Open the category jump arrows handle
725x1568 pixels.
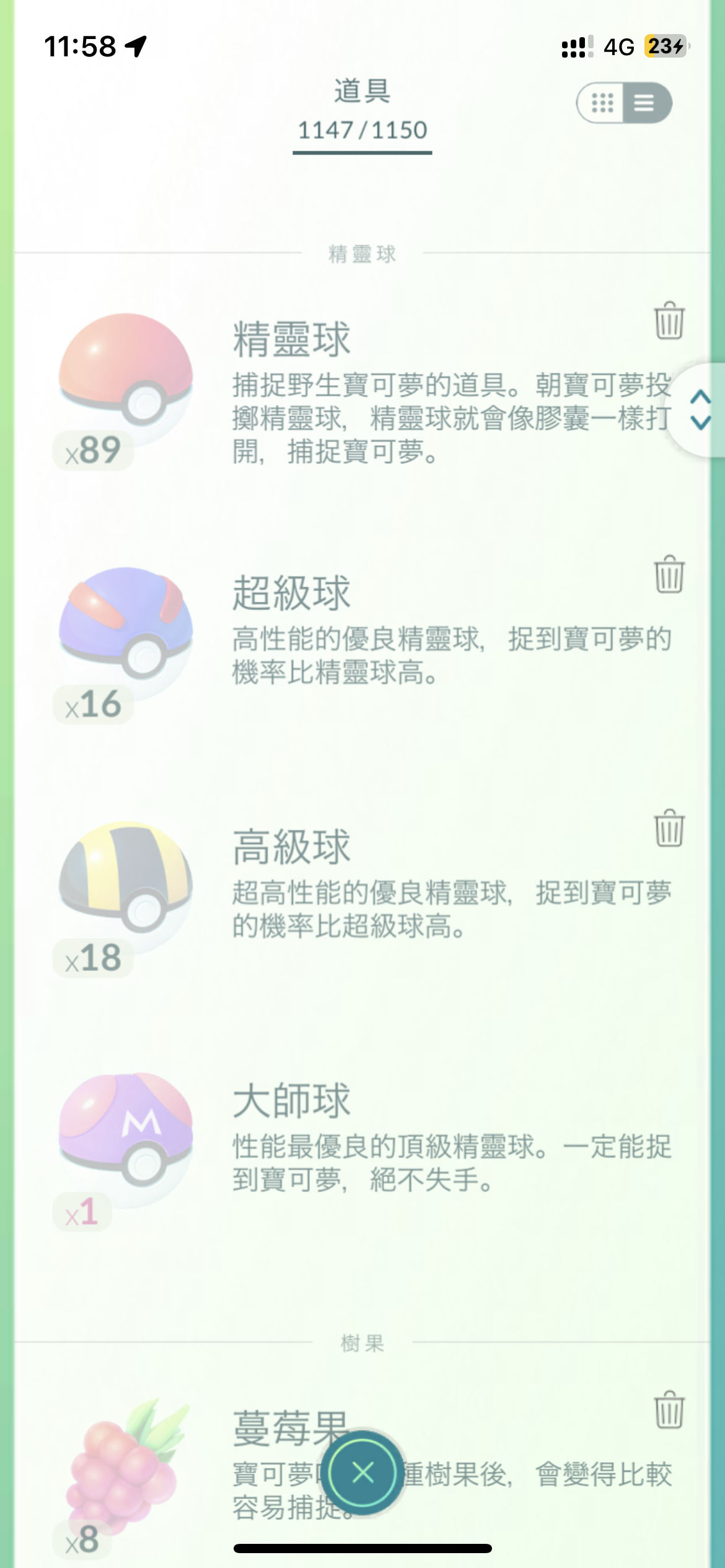(700, 410)
